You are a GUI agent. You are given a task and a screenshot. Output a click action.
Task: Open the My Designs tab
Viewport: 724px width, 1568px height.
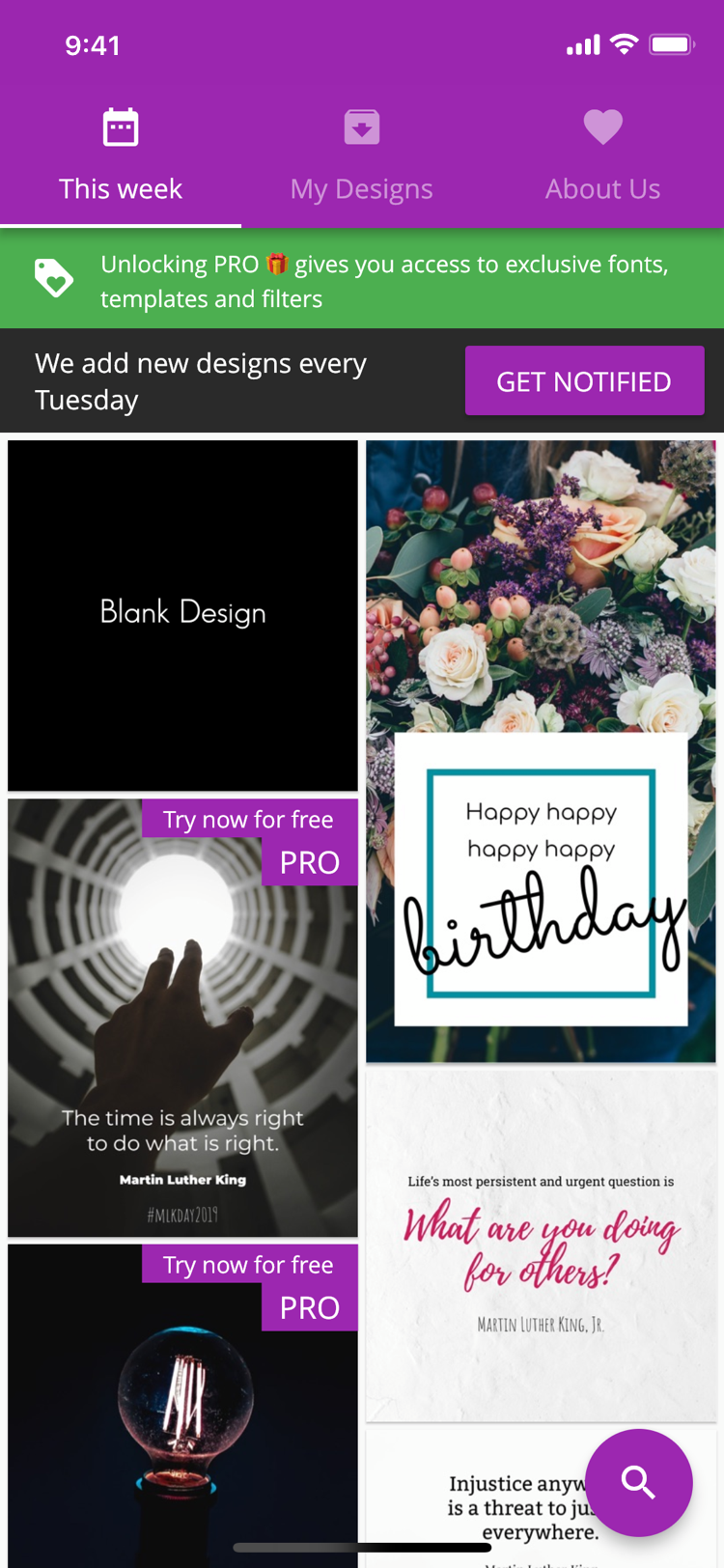(x=361, y=156)
